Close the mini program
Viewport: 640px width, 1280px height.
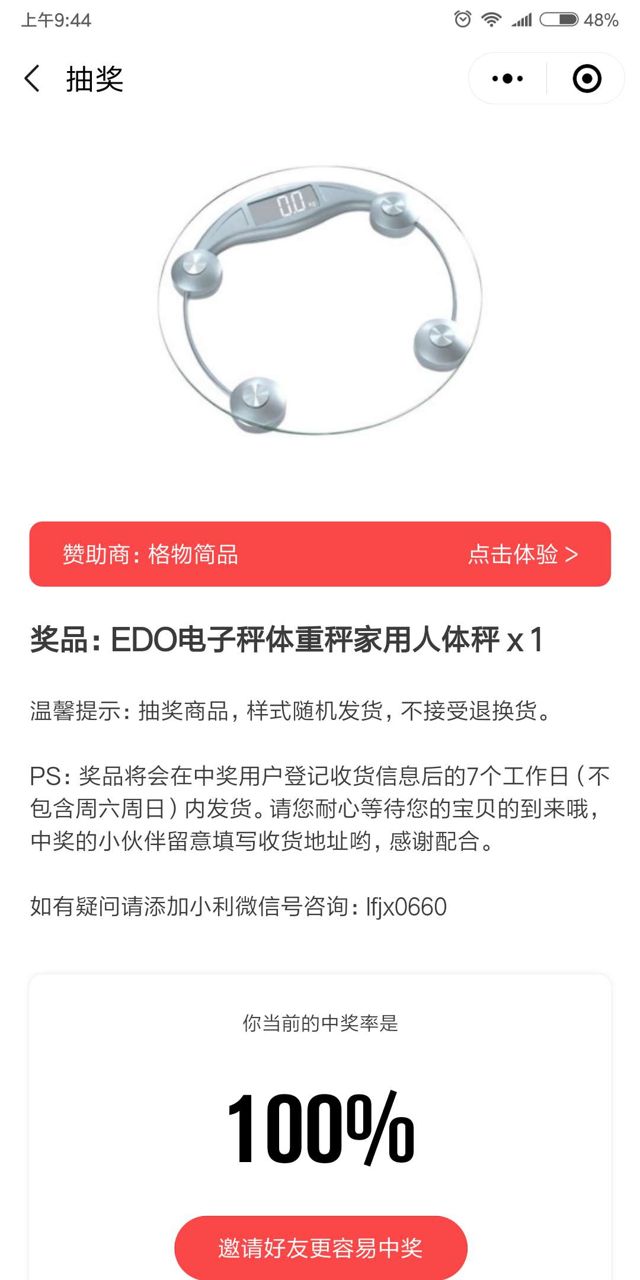click(587, 79)
